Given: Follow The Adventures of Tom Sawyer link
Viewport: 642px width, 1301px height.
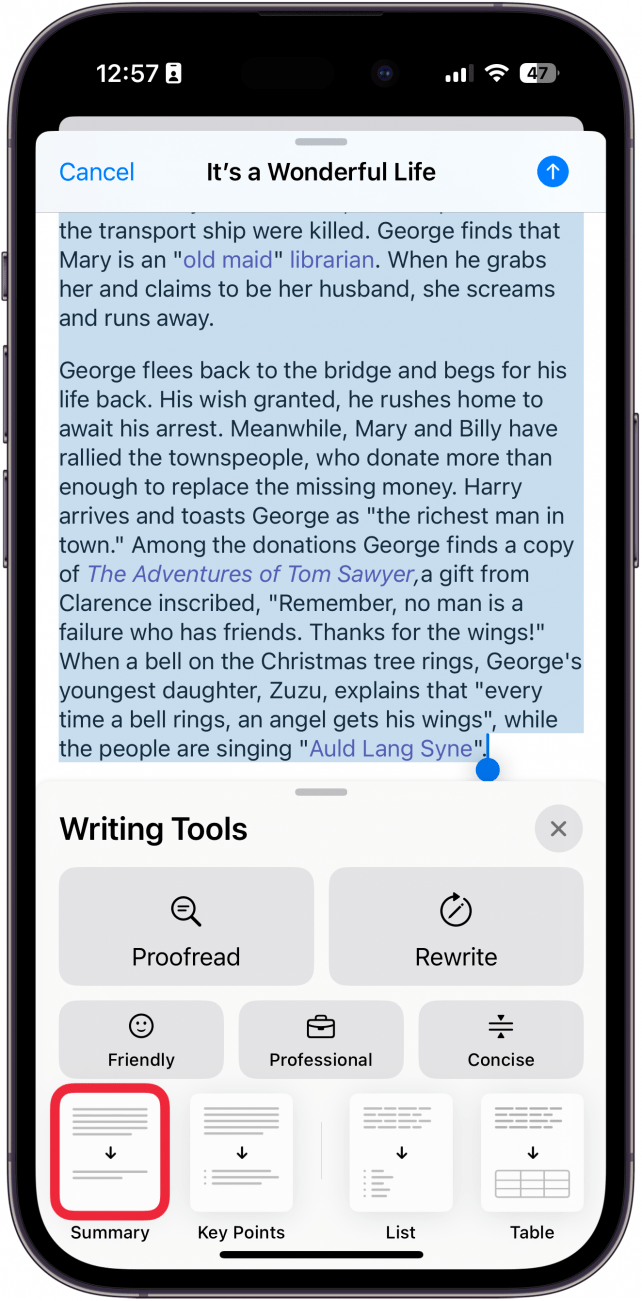Looking at the screenshot, I should coord(250,574).
